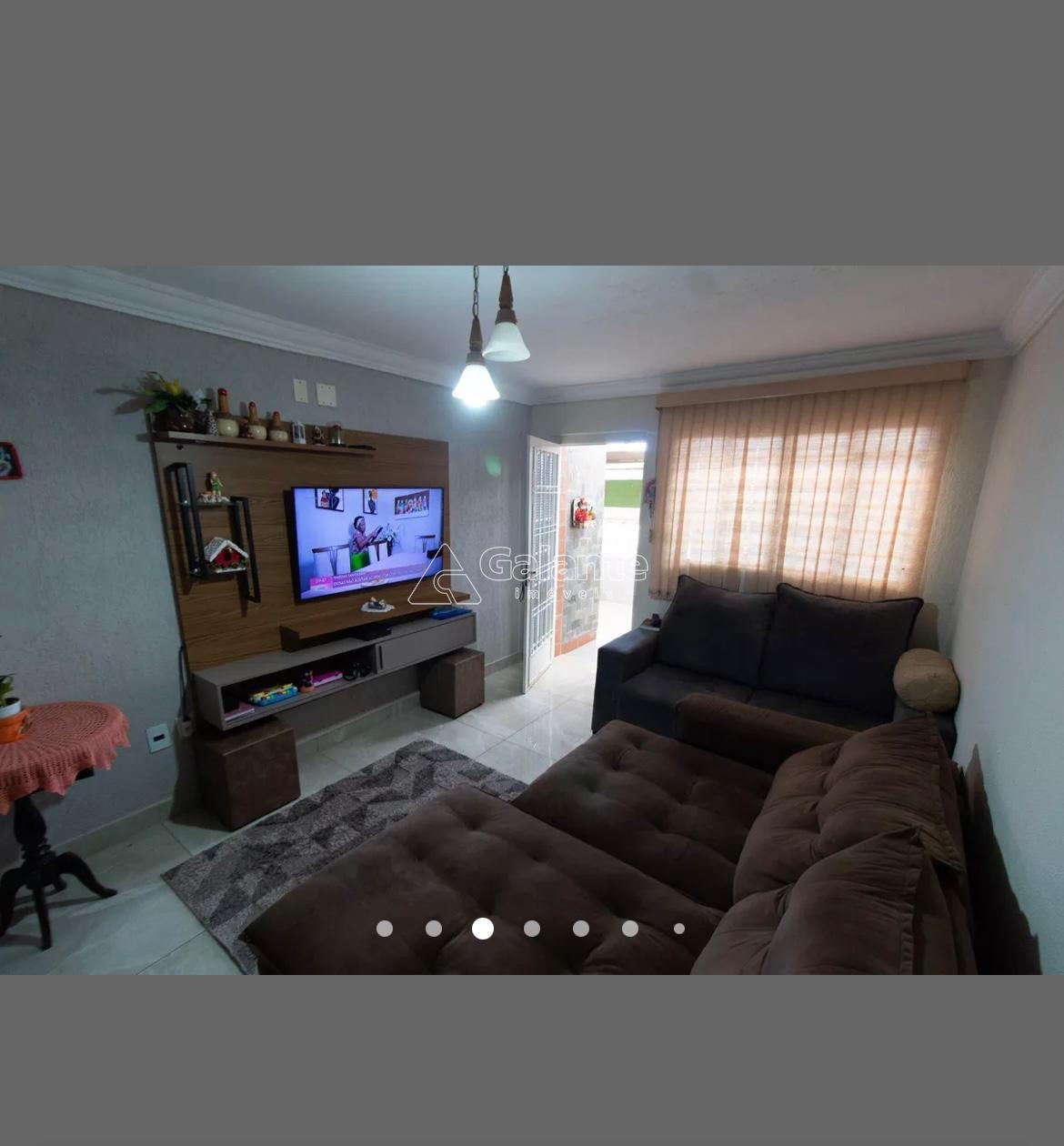Tap the sixth page indicator dot
This screenshot has width=1064, height=1146.
tap(630, 929)
